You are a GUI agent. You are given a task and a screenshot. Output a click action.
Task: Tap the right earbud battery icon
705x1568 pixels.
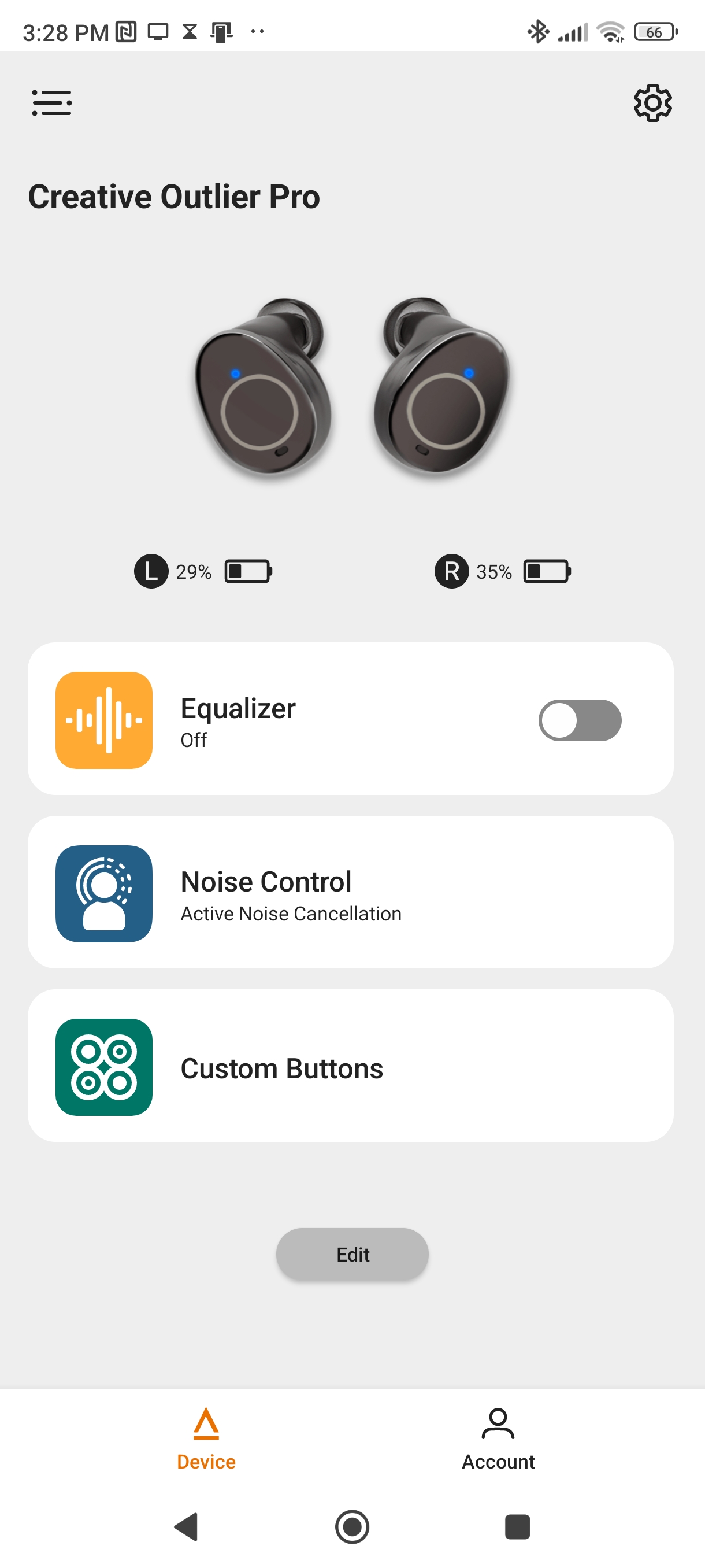(x=546, y=571)
